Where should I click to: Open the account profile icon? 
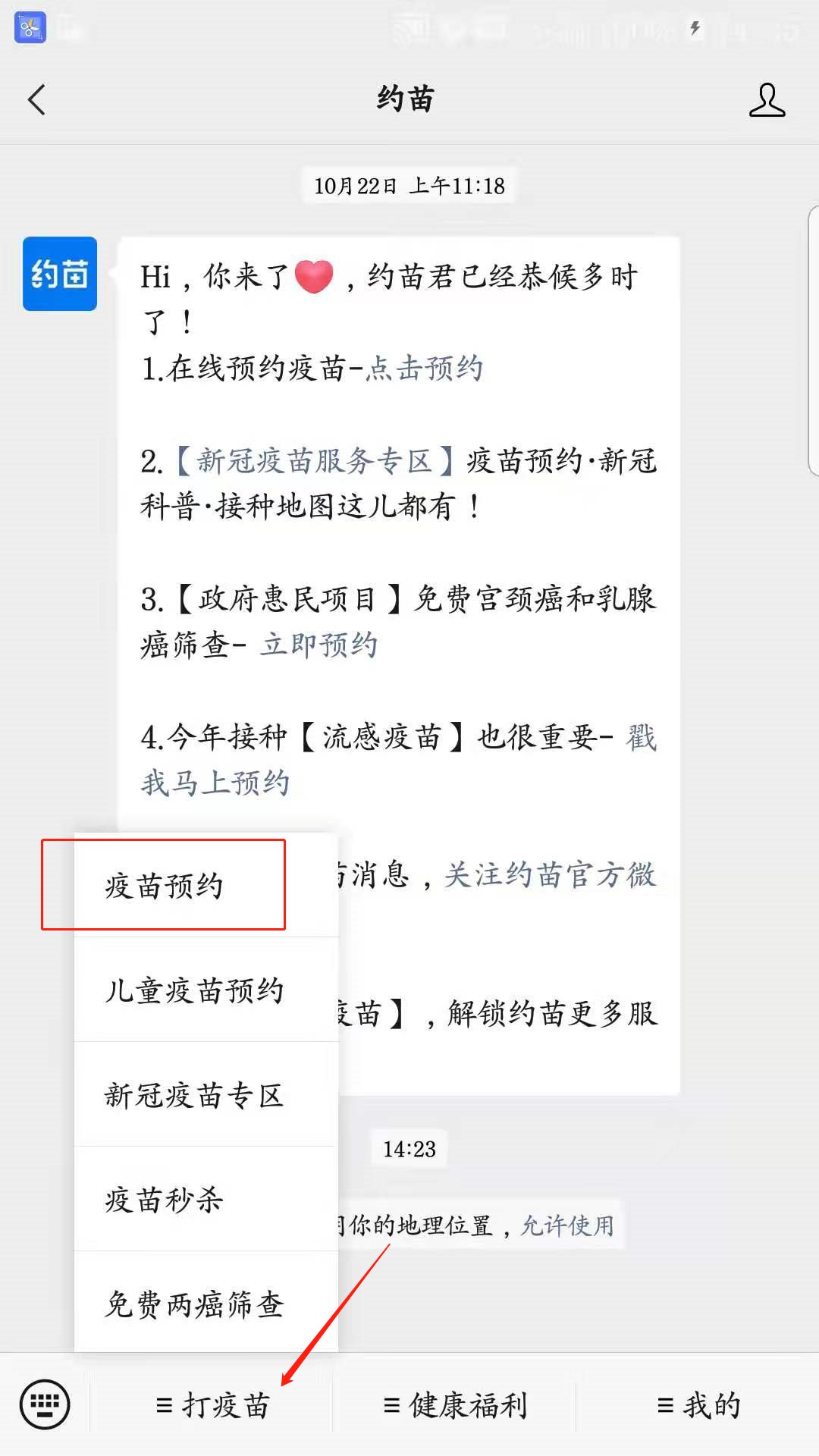coord(767,100)
